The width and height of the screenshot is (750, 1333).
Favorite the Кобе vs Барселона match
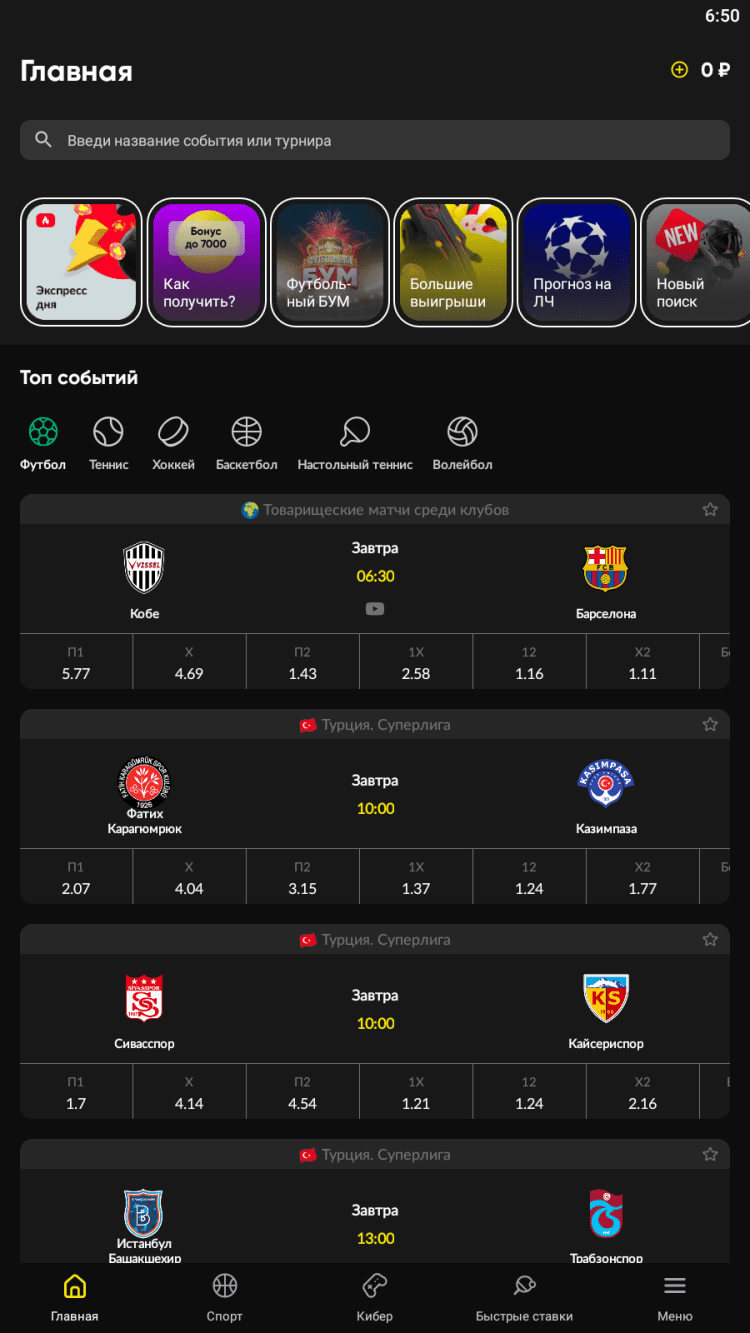(x=710, y=510)
